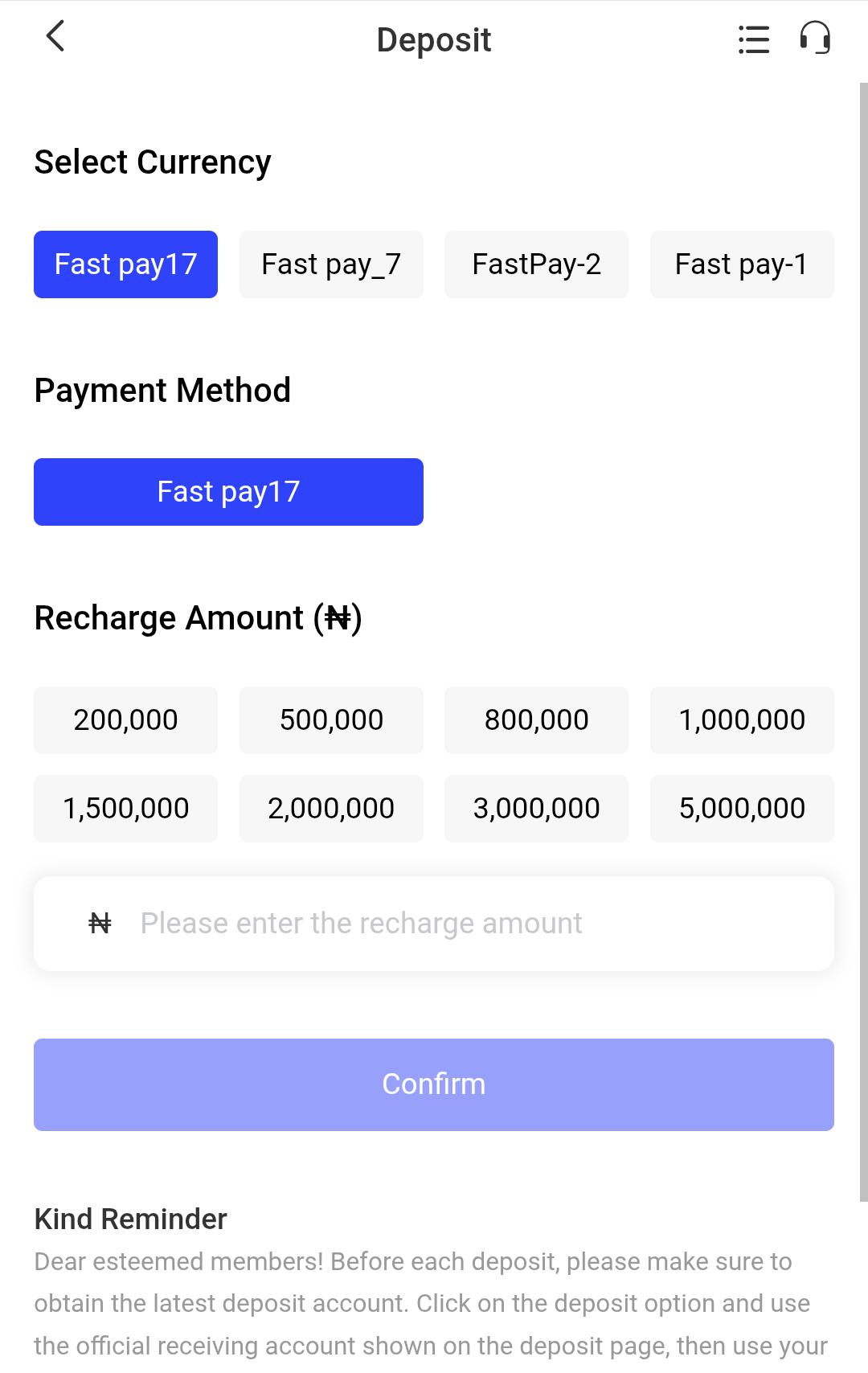This screenshot has width=868, height=1373.
Task: Click the Deposit page title
Action: pyautogui.click(x=434, y=39)
